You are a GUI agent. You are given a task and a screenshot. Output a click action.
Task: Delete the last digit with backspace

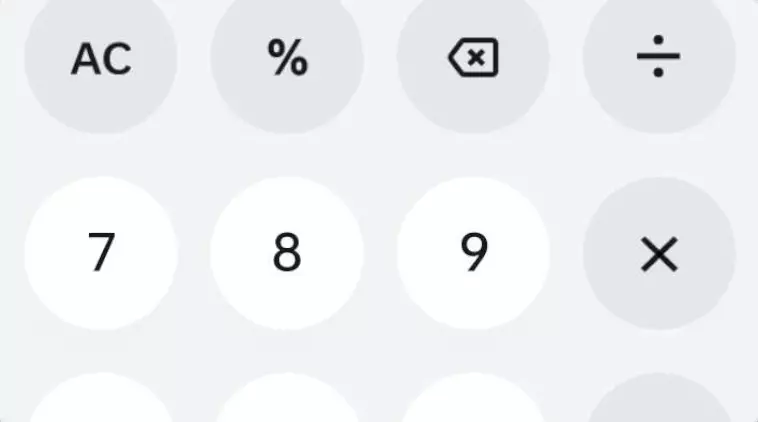(x=473, y=59)
